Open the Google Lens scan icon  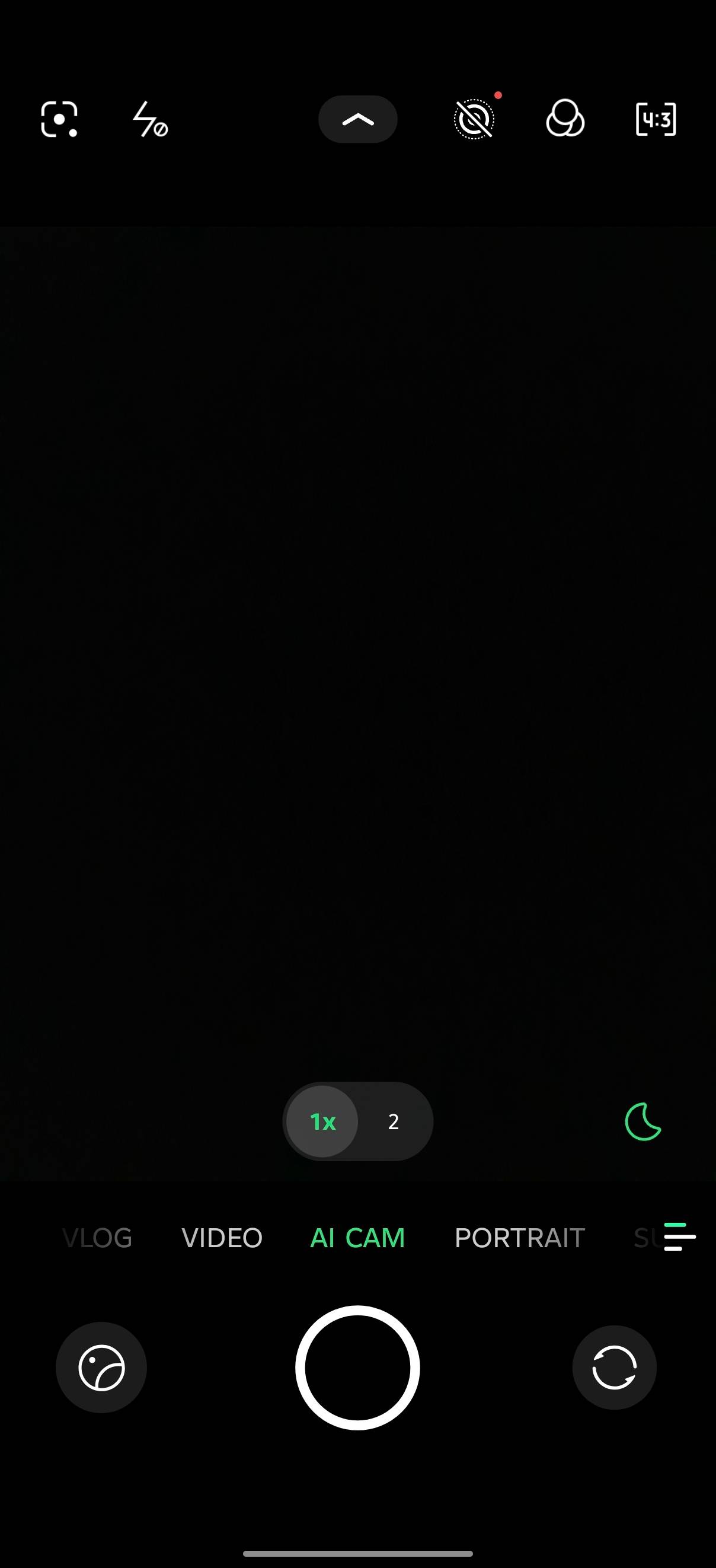(x=59, y=119)
